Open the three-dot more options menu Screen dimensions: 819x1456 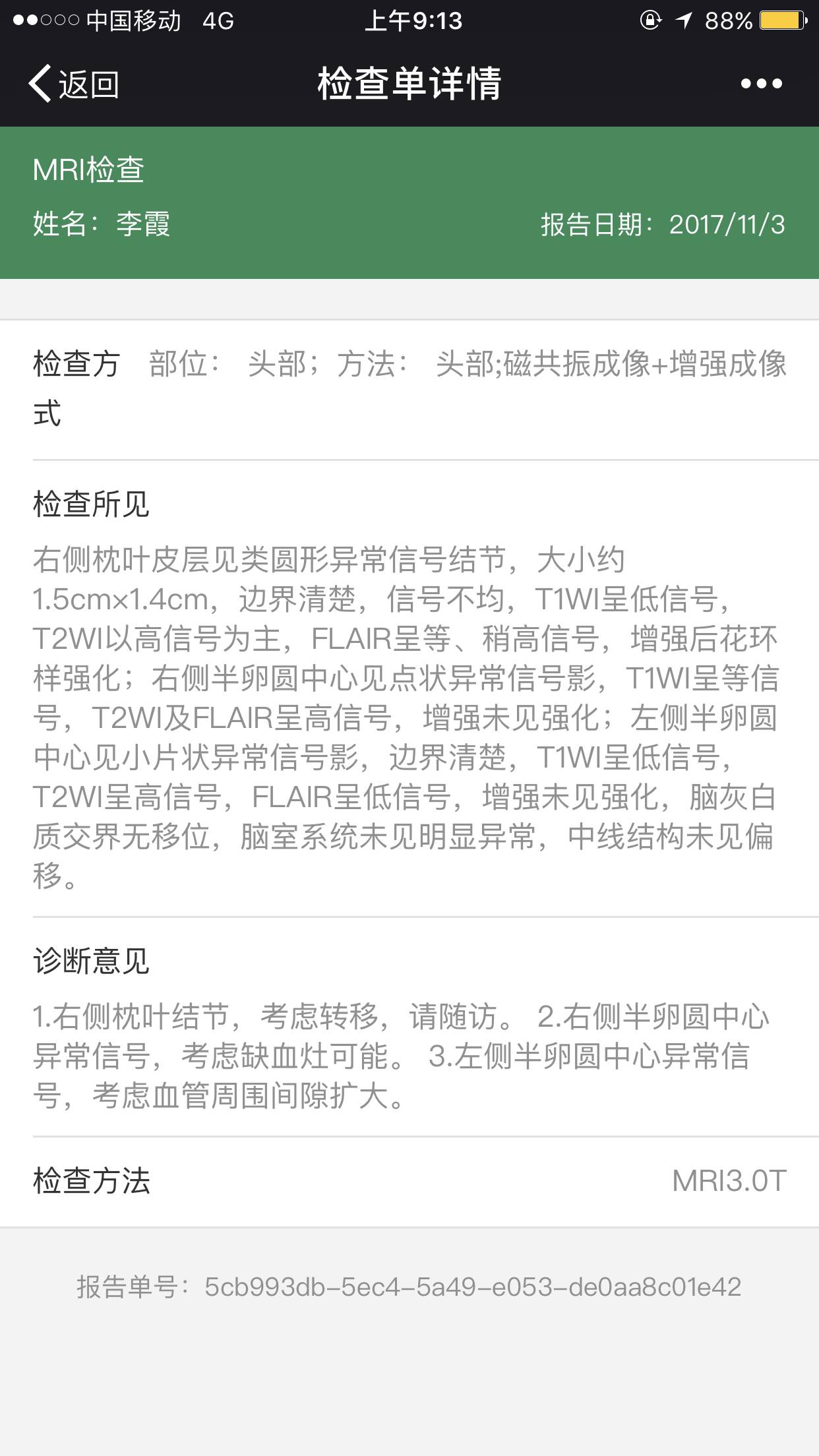[x=761, y=84]
